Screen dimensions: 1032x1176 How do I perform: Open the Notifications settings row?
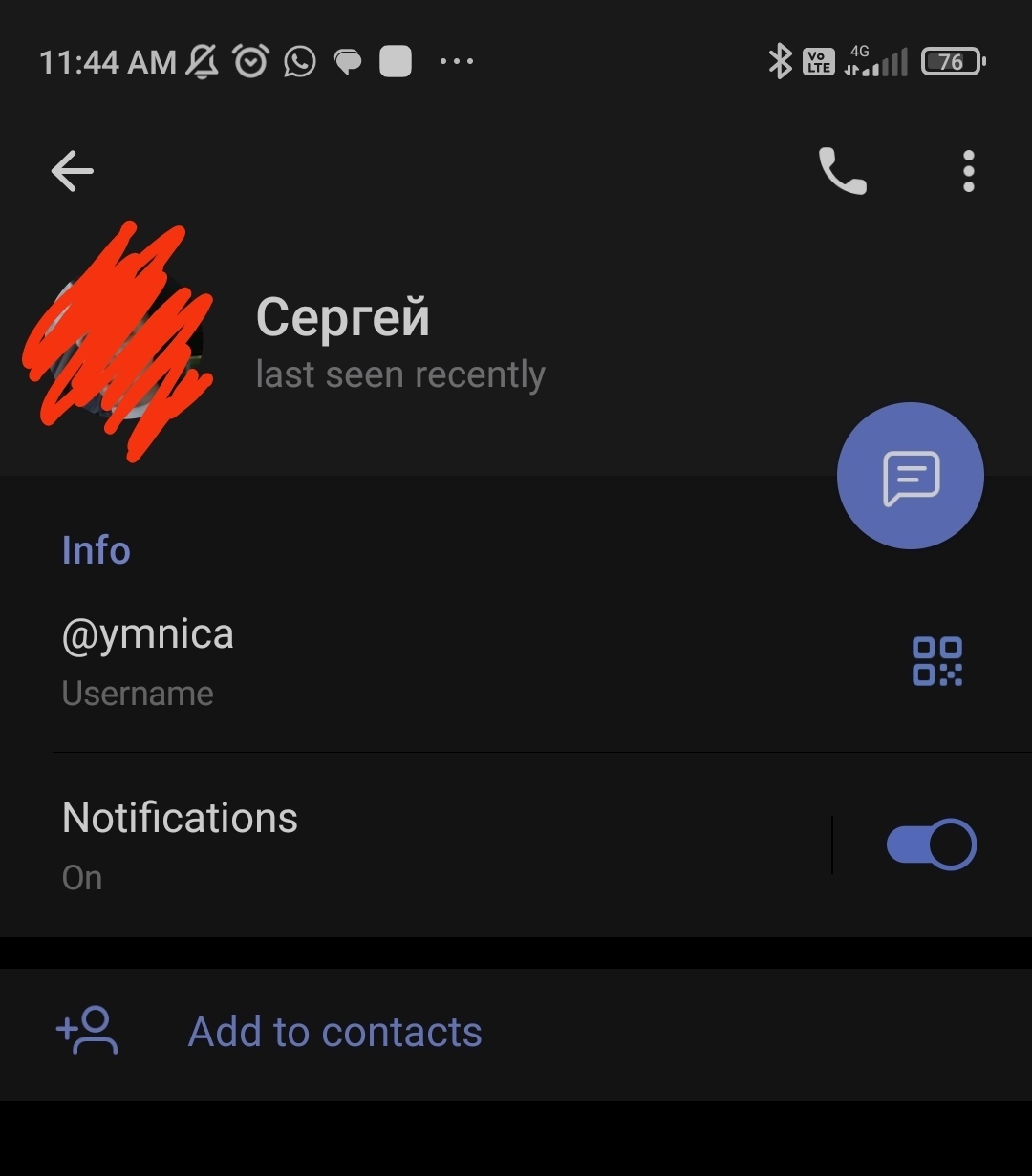coord(382,845)
